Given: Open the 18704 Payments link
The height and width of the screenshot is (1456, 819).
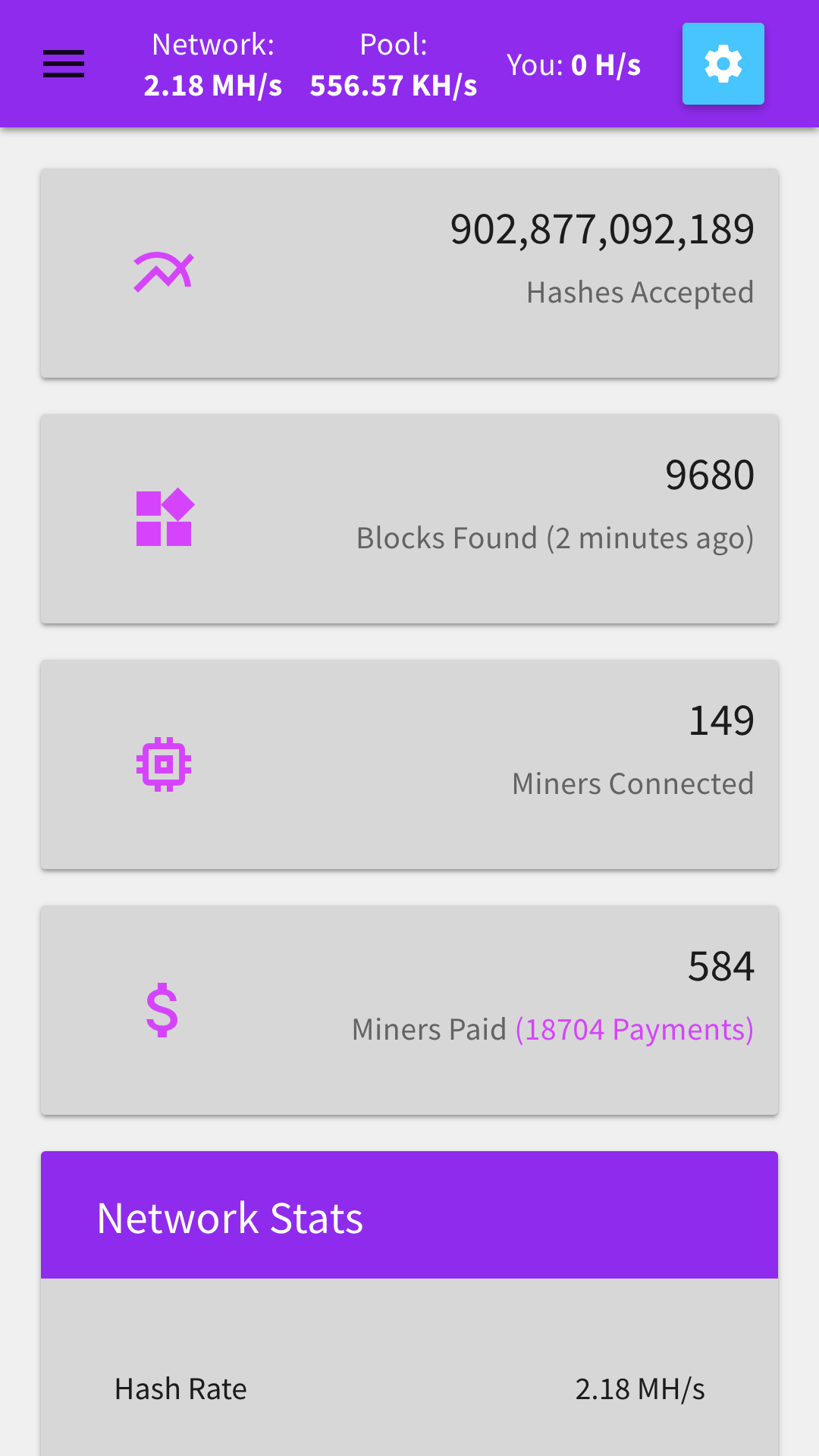Looking at the screenshot, I should (633, 1030).
